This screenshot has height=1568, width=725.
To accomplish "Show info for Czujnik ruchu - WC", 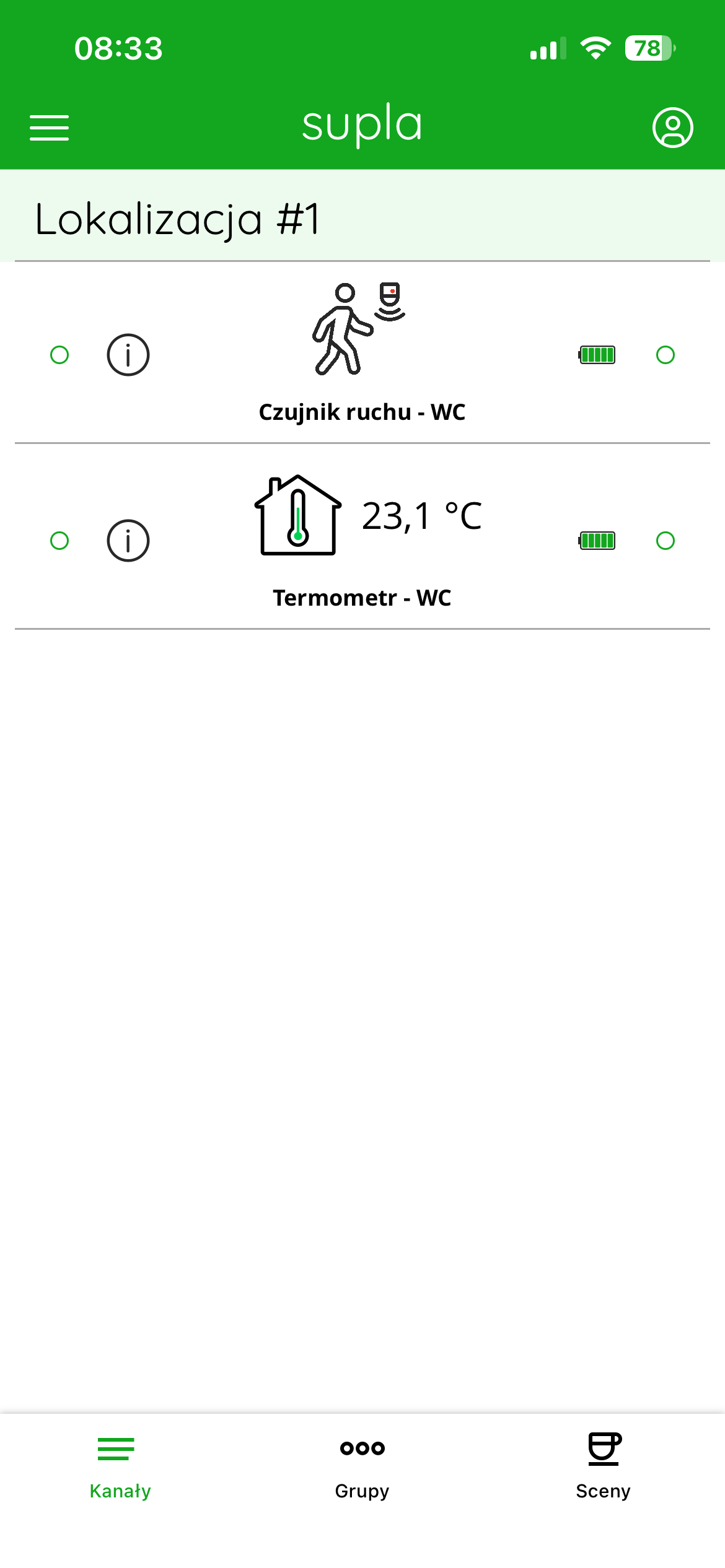I will [128, 355].
